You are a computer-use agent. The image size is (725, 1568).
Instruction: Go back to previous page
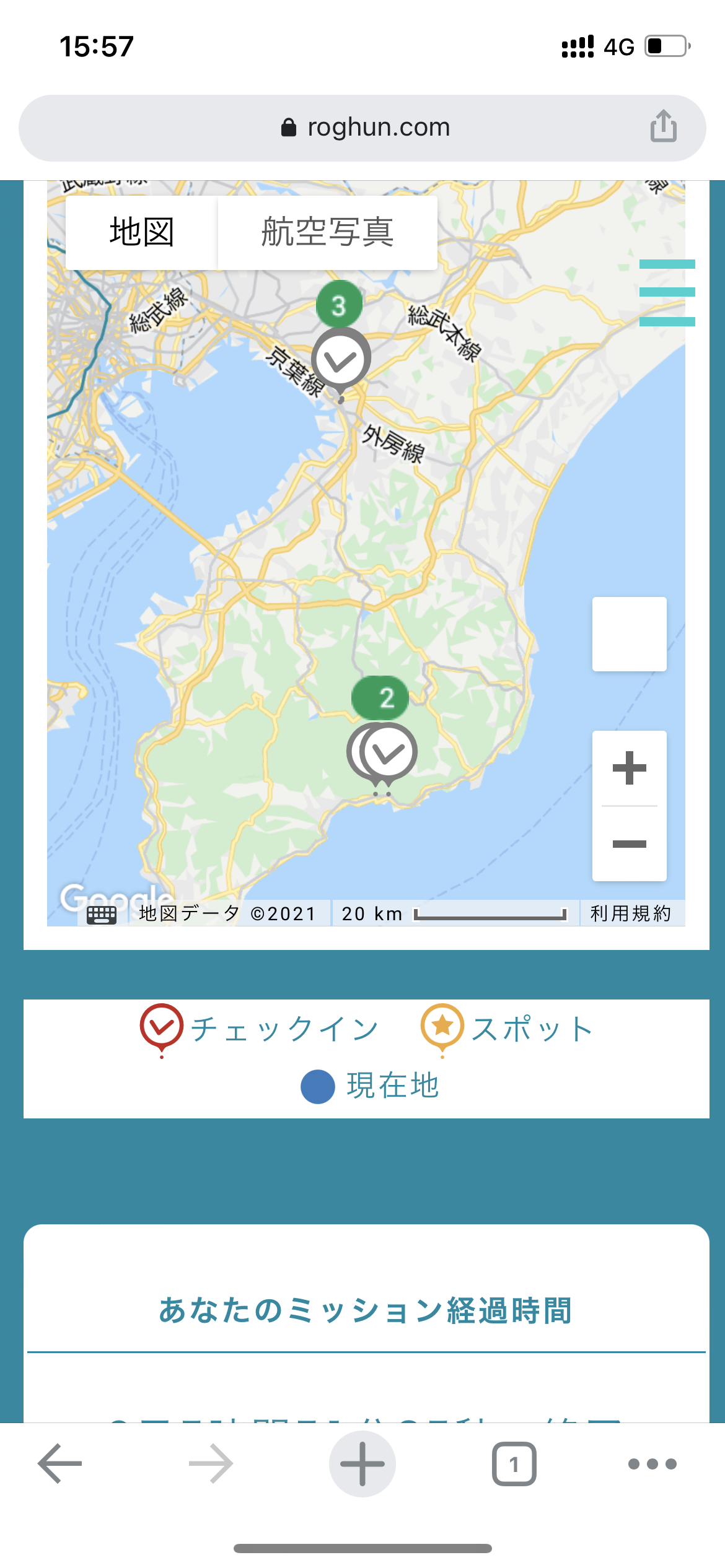pos(60,1464)
